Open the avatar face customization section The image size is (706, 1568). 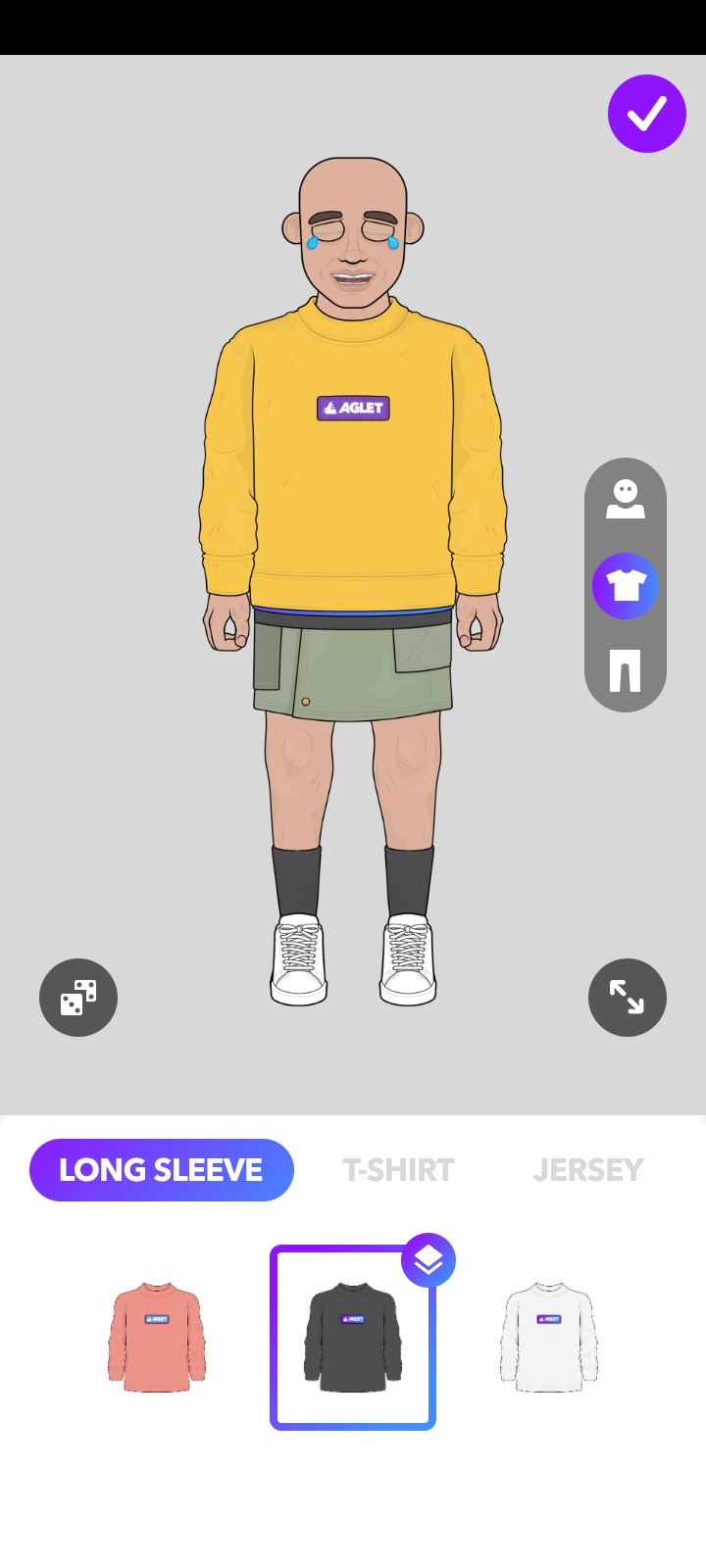(x=626, y=500)
